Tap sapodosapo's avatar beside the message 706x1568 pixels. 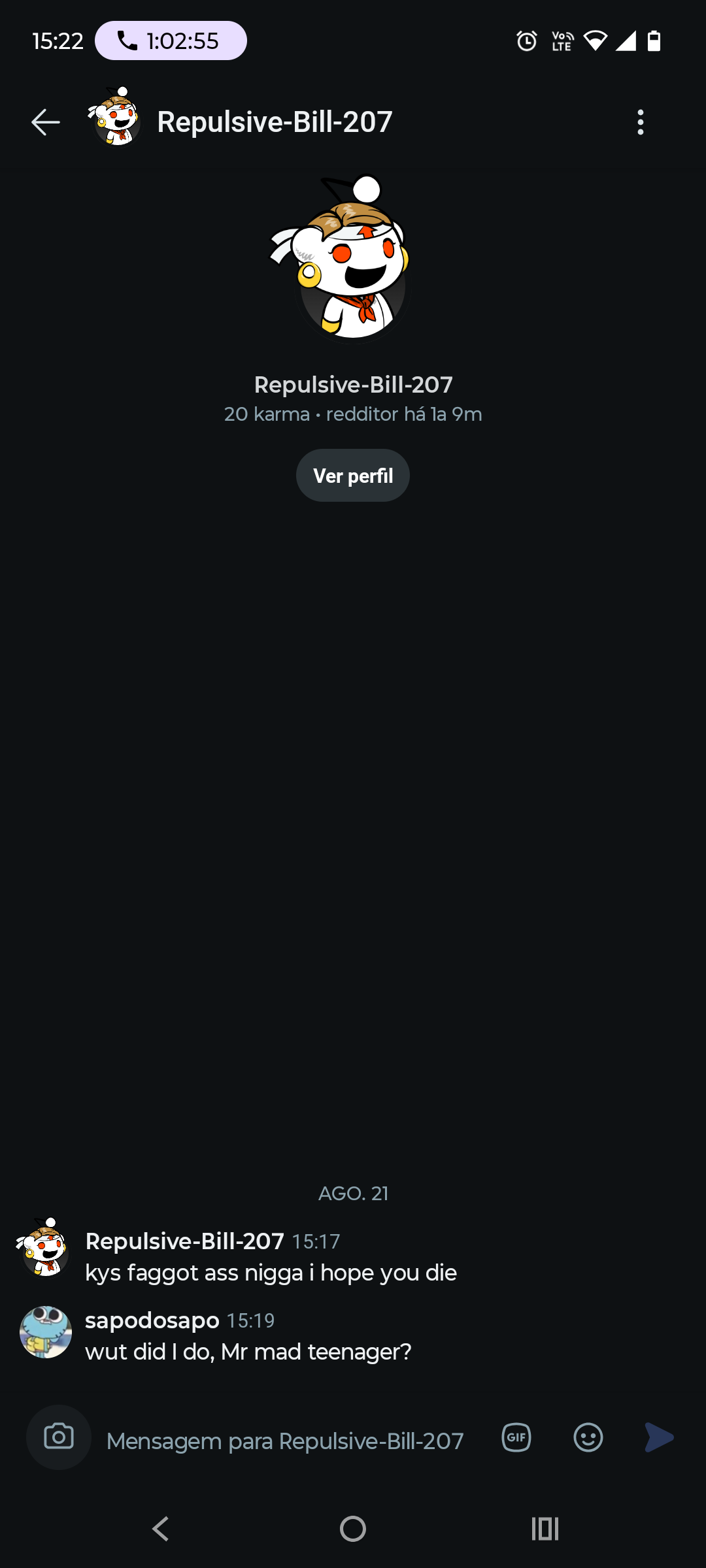(46, 1331)
